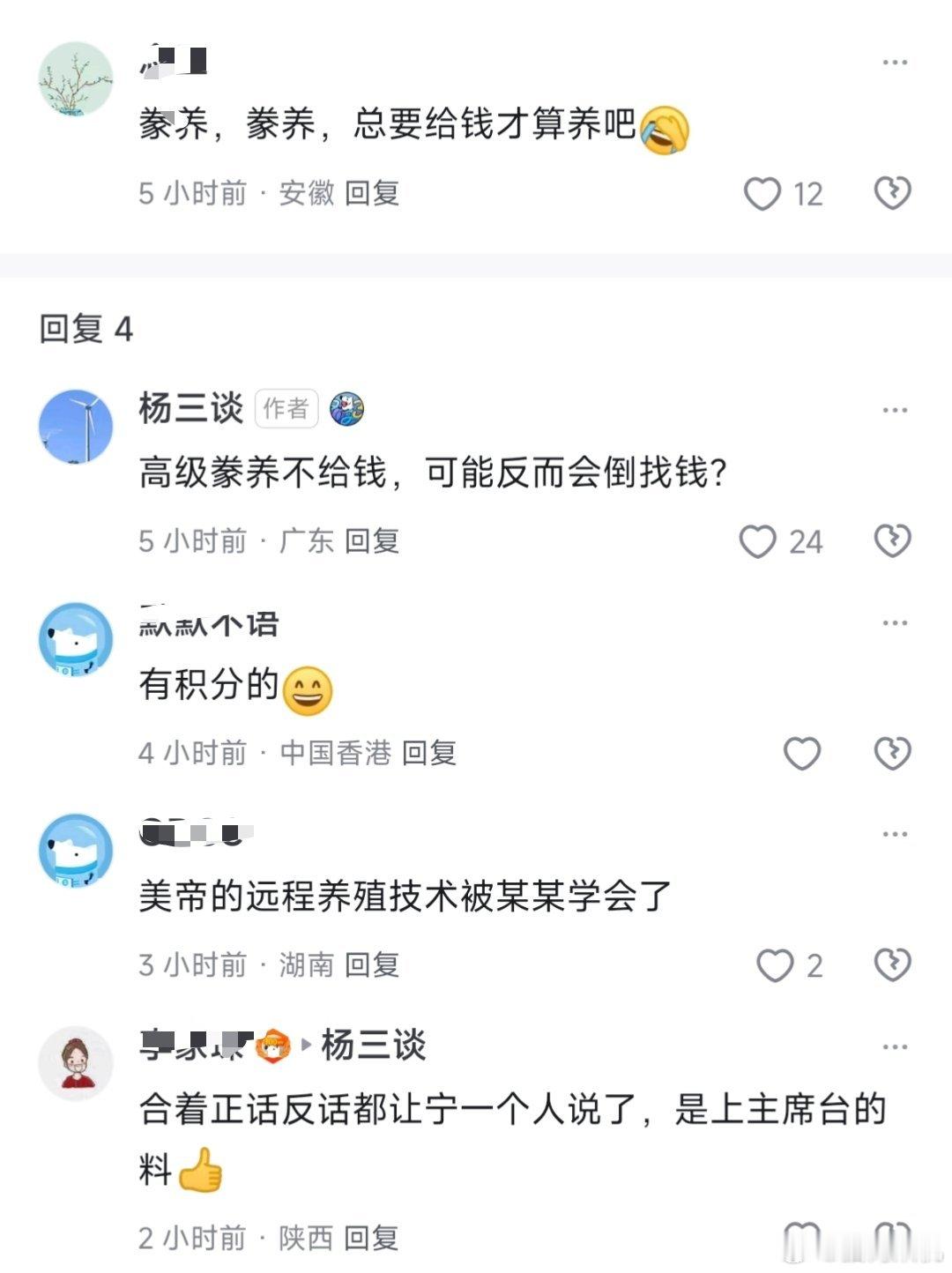Image resolution: width=952 pixels, height=1273 pixels.
Task: Open overflow menu on the 安徽 user's comment
Action: (895, 62)
